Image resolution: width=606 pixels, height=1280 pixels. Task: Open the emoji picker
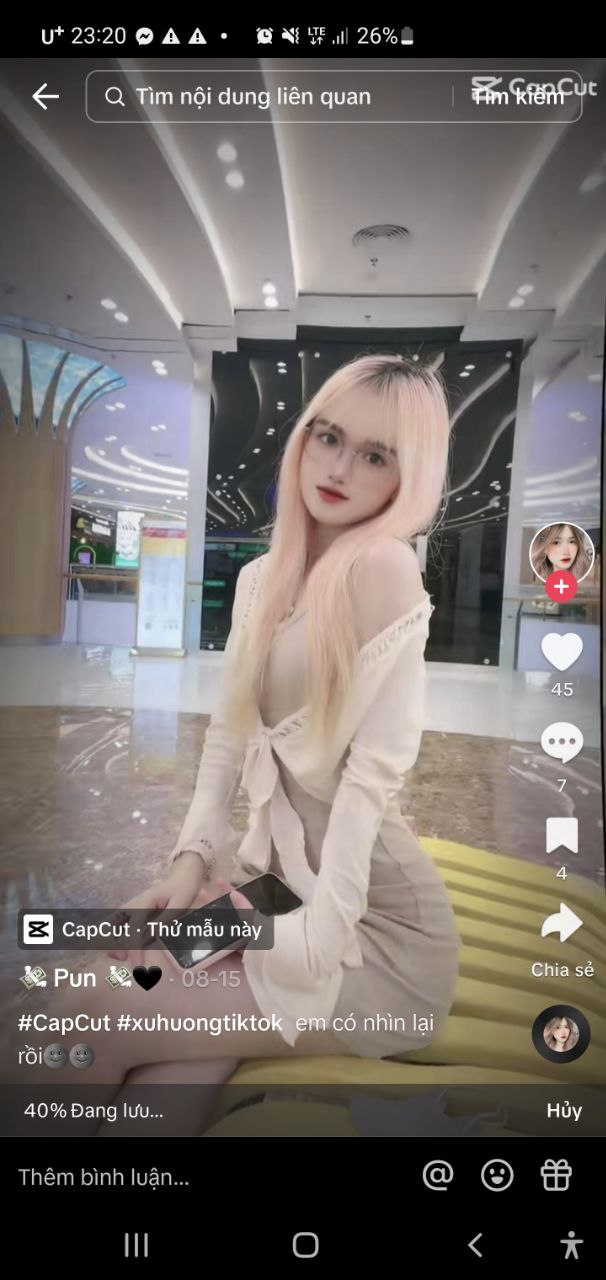pyautogui.click(x=497, y=1175)
